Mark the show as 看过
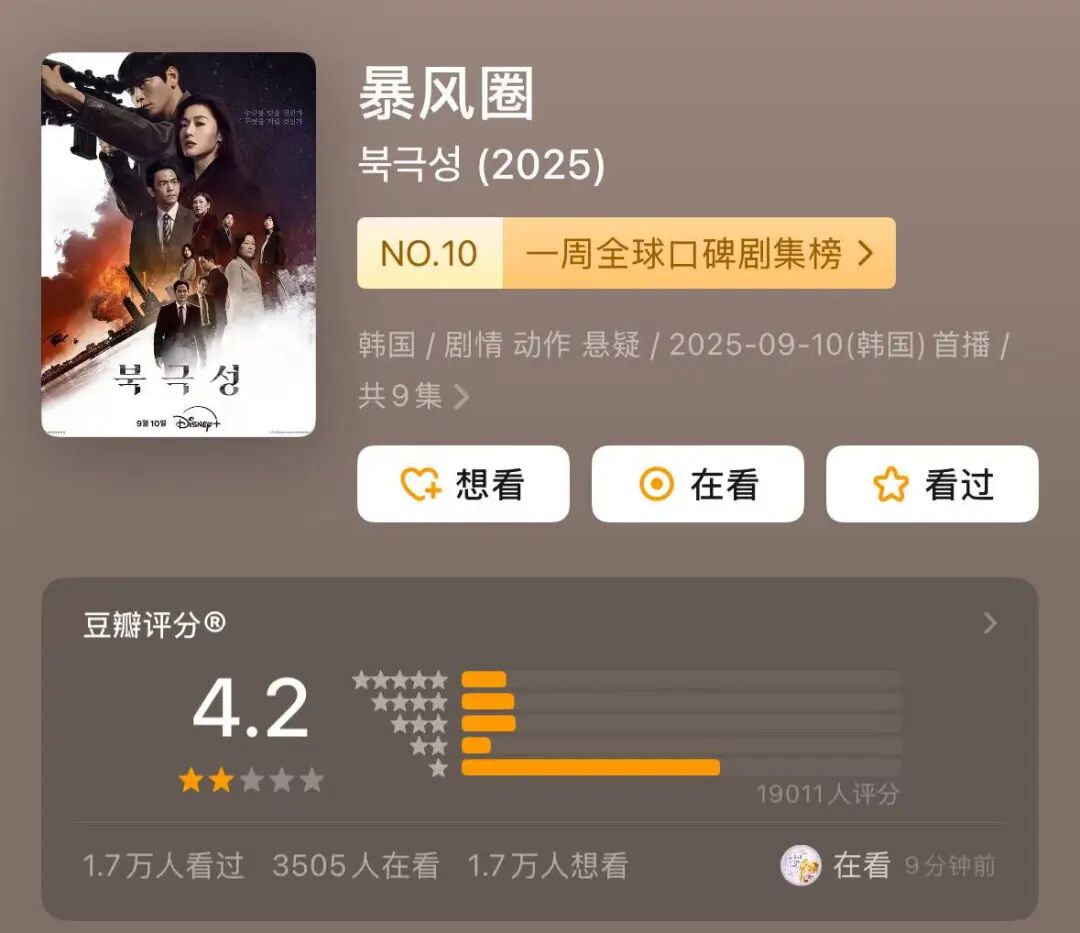Image resolution: width=1080 pixels, height=933 pixels. pos(931,484)
